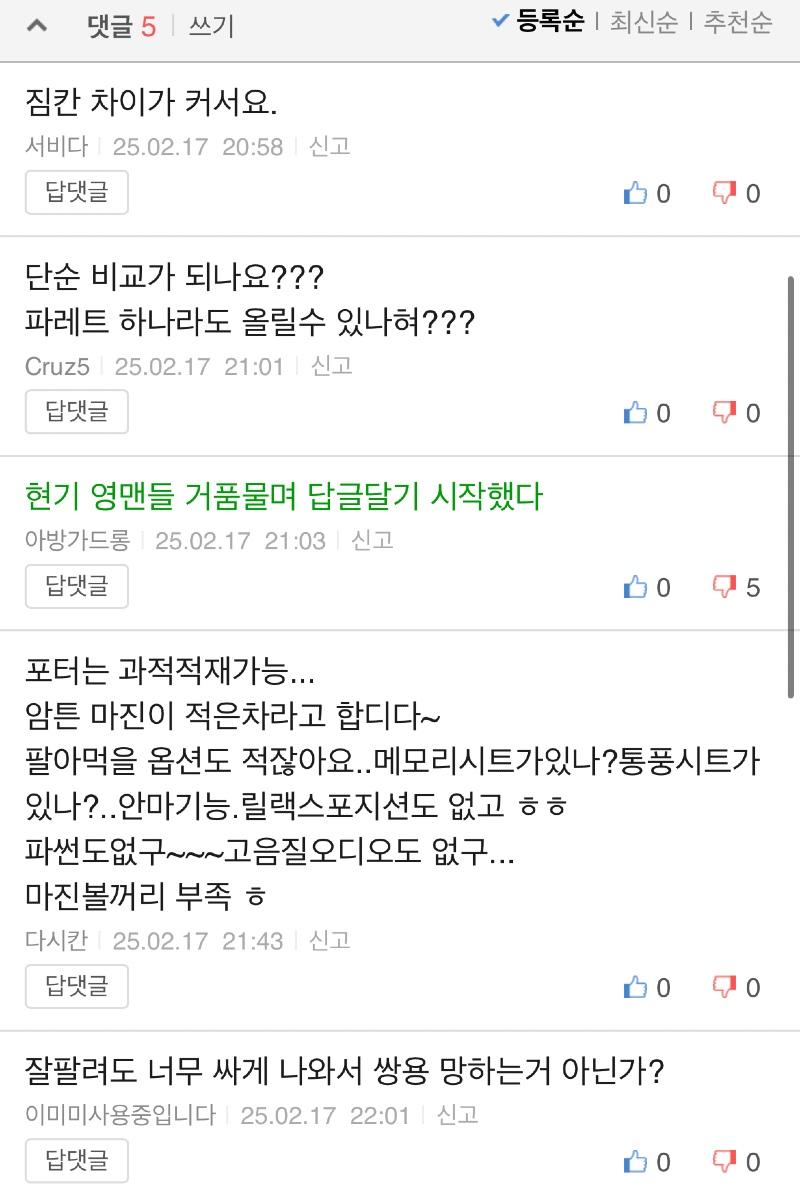Sort comments by 추천순
The height and width of the screenshot is (1204, 800).
(x=737, y=22)
